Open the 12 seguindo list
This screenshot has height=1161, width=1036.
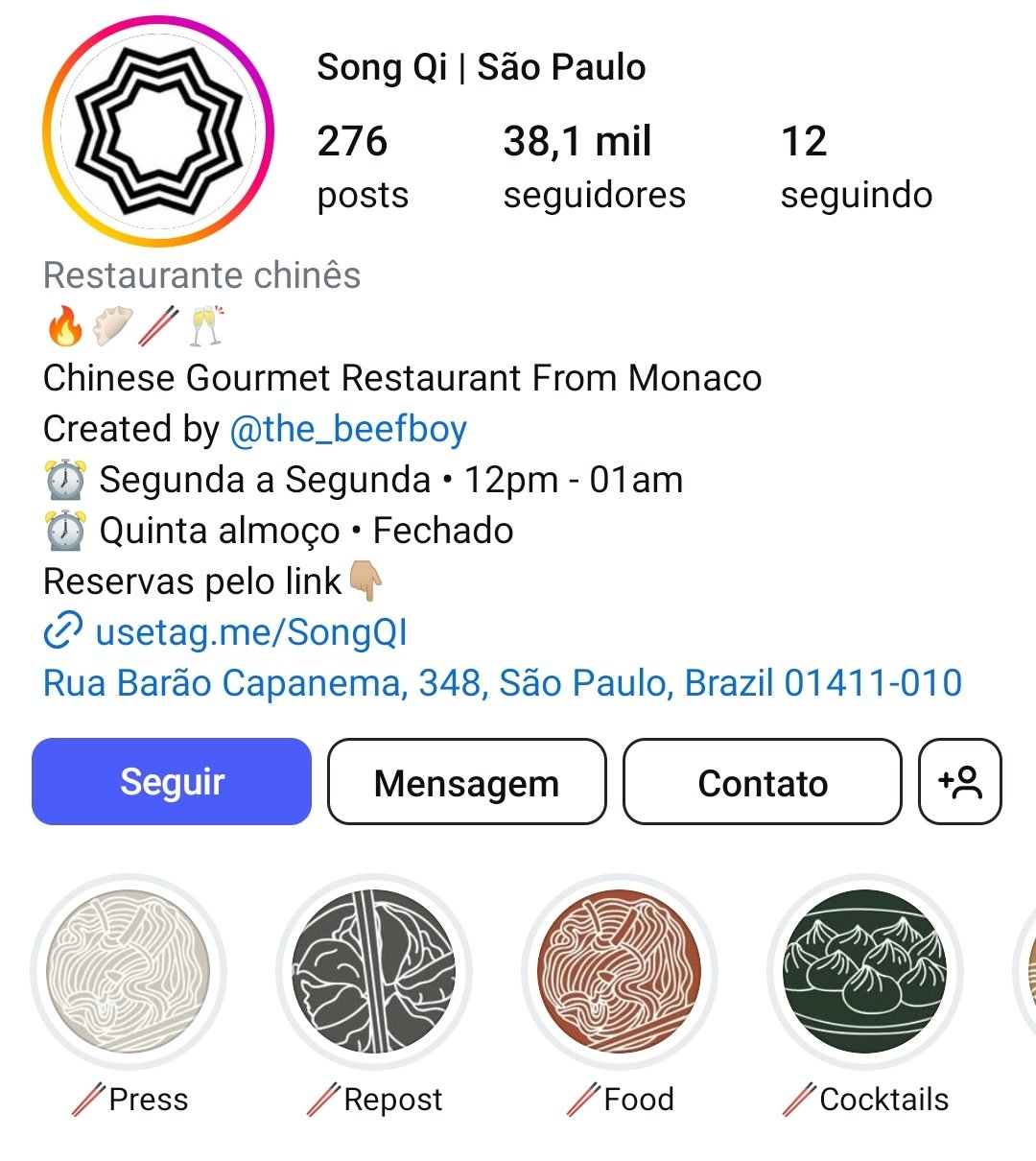856,166
